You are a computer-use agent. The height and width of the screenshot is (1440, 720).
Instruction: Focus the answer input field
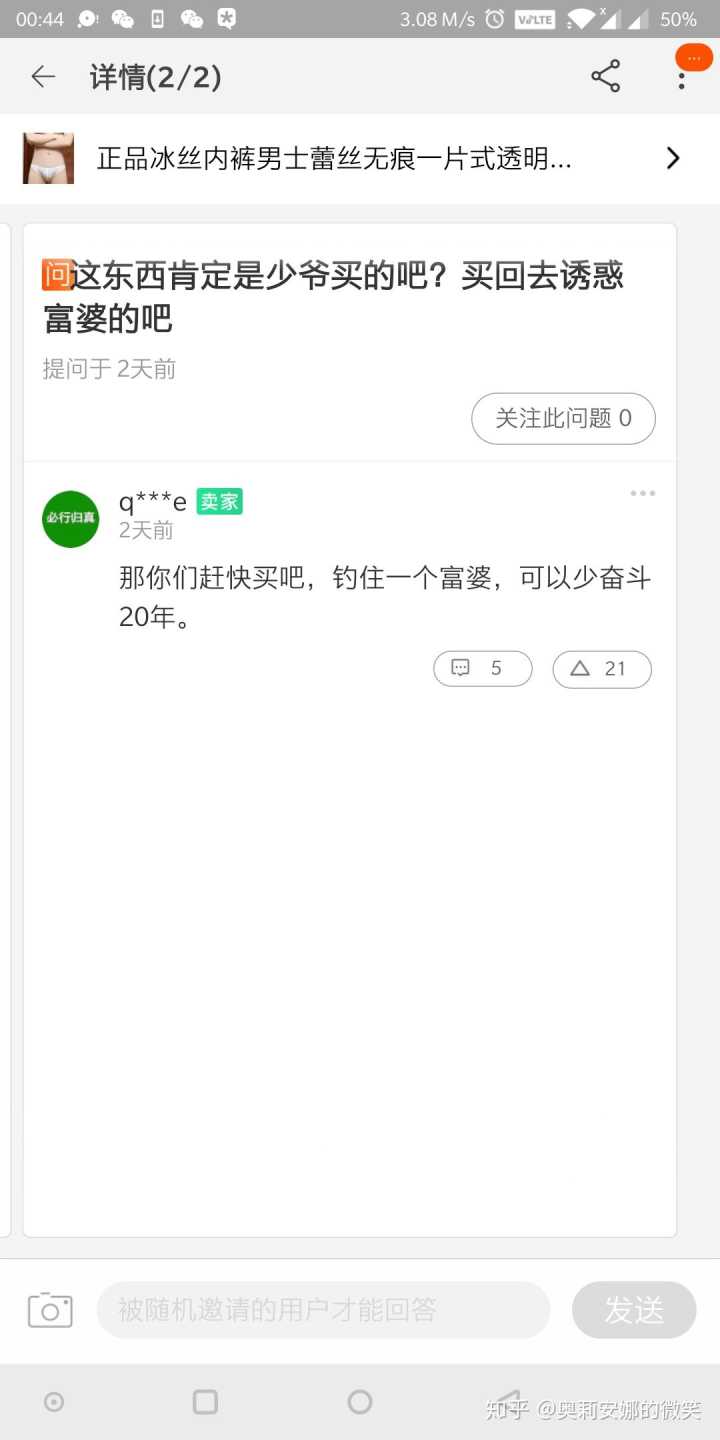tap(322, 1310)
